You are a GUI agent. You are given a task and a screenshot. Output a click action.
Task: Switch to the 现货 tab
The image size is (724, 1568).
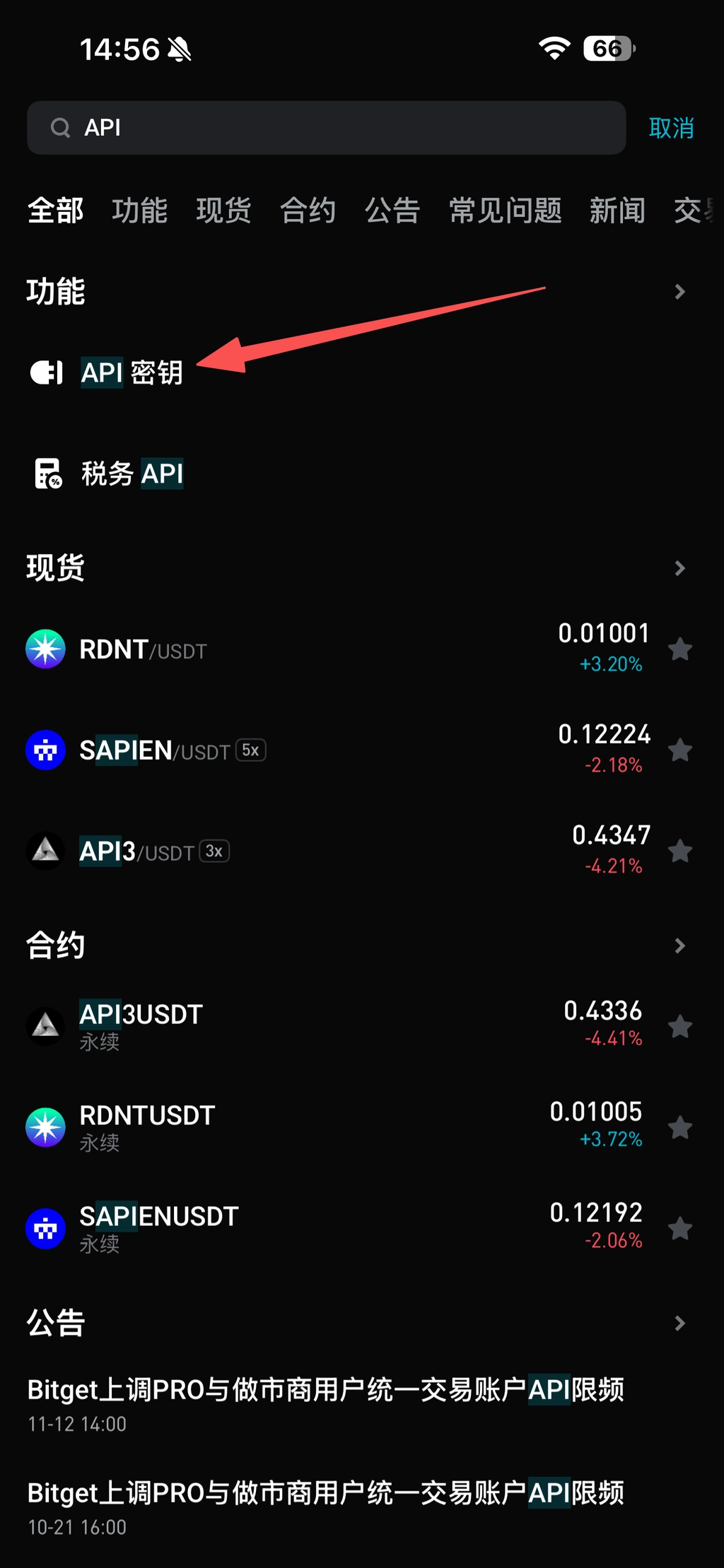point(223,211)
